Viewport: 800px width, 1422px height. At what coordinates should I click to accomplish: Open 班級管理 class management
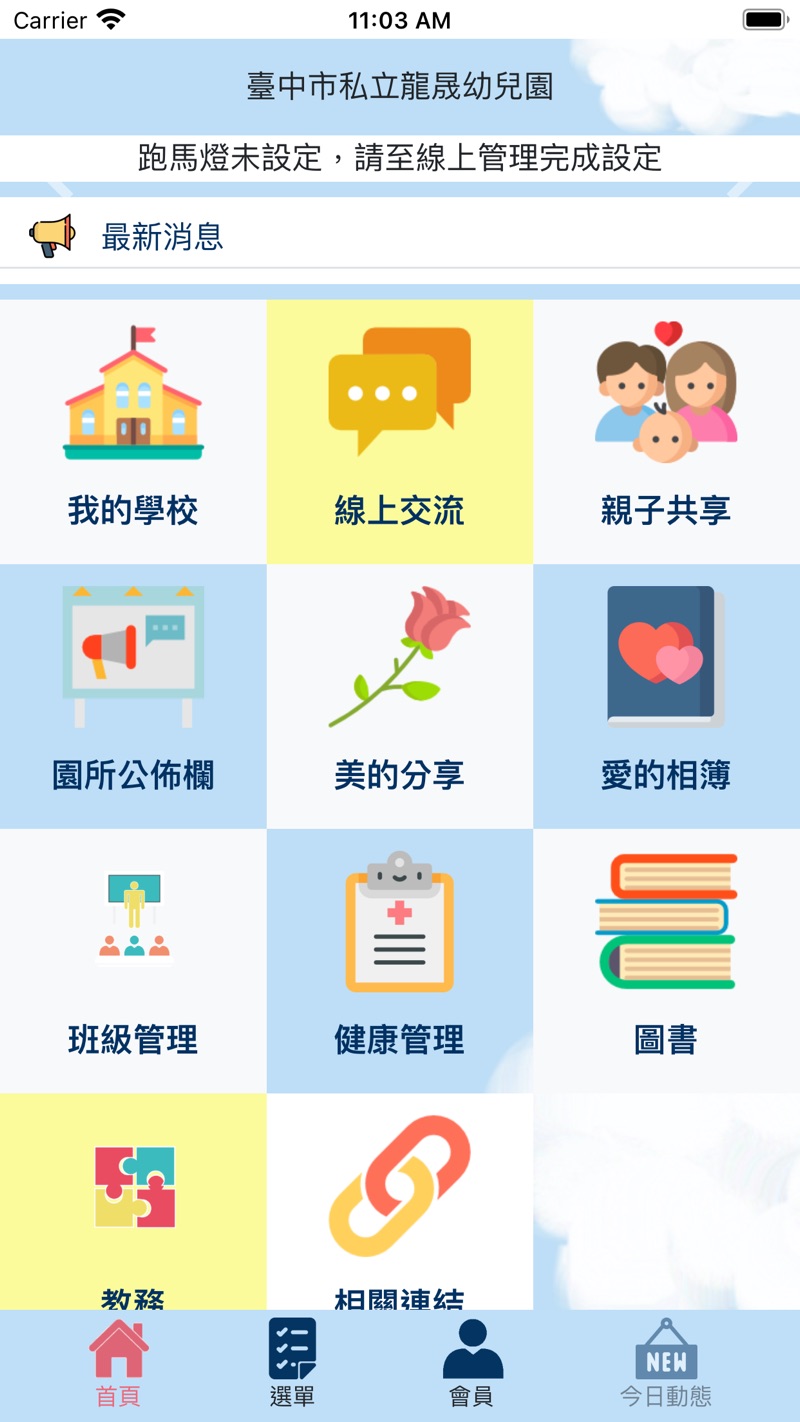(133, 960)
